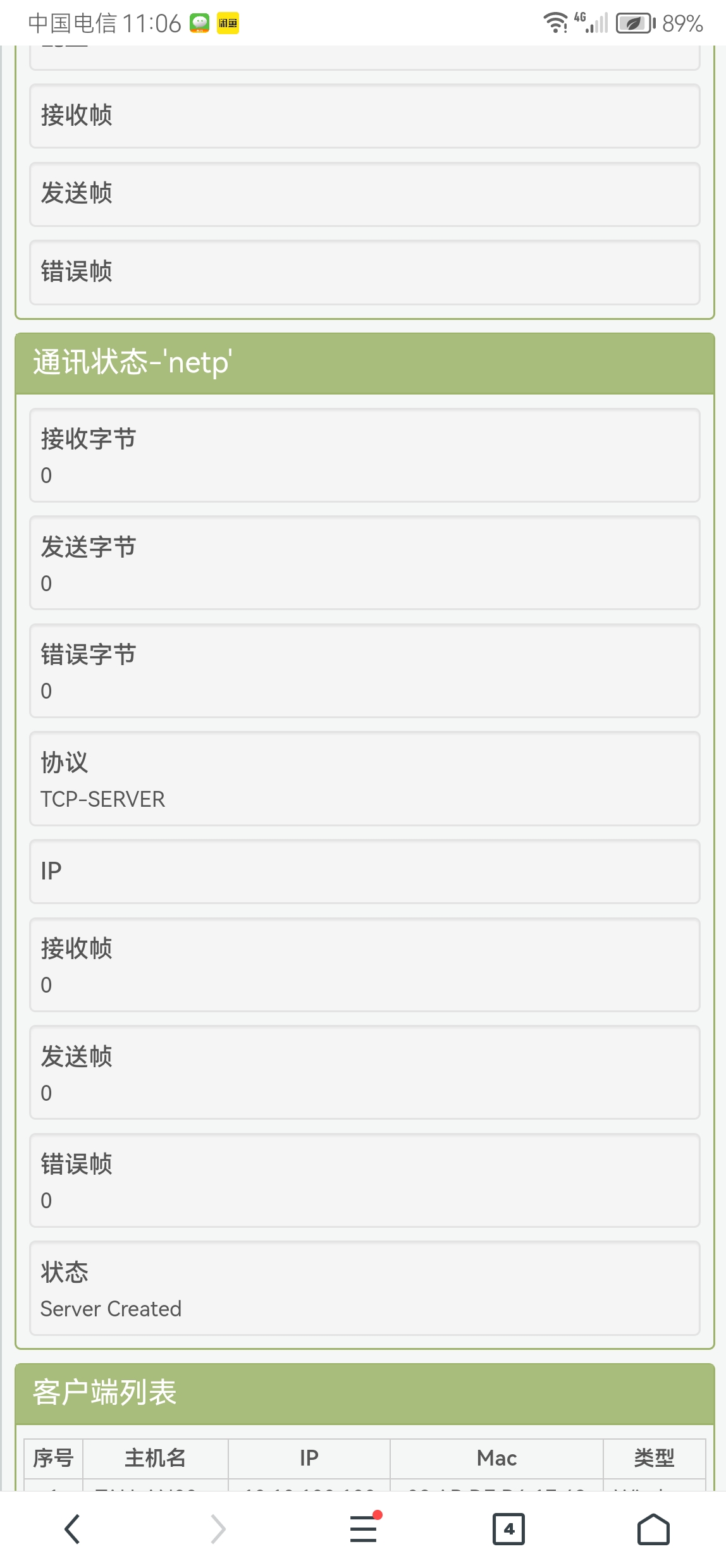Return to the browser home page
The height and width of the screenshot is (1568, 726).
point(653,1529)
